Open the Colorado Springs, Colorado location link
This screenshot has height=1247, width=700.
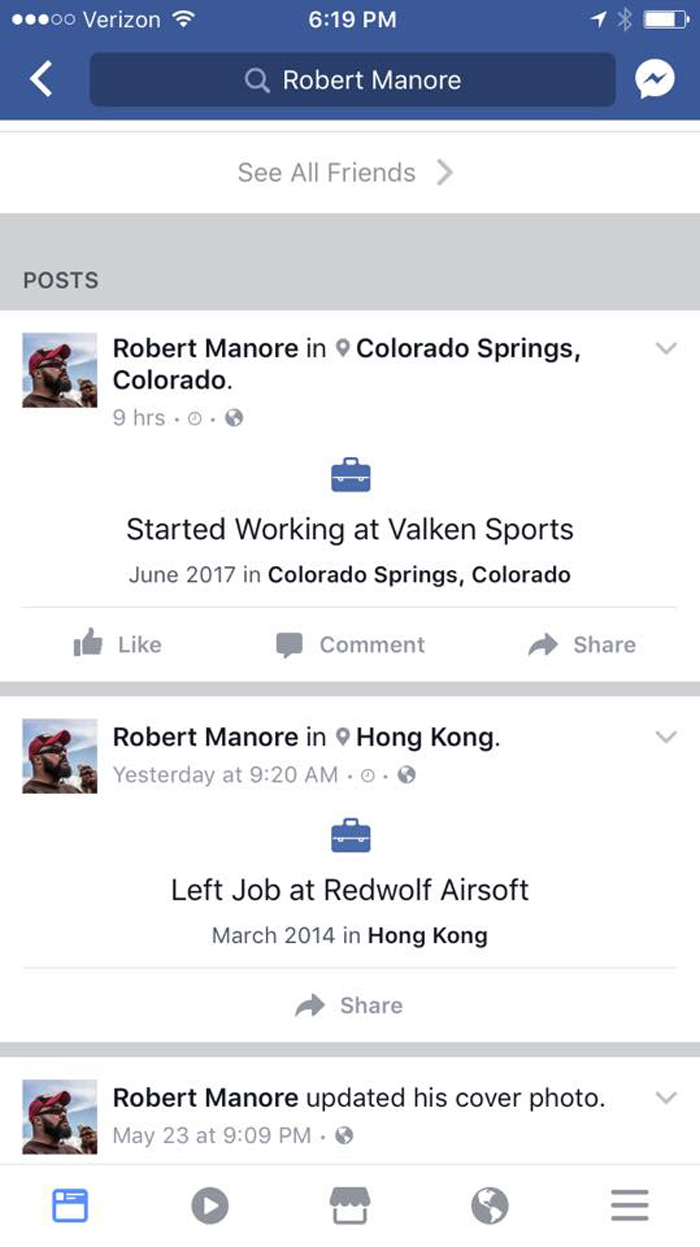[467, 349]
